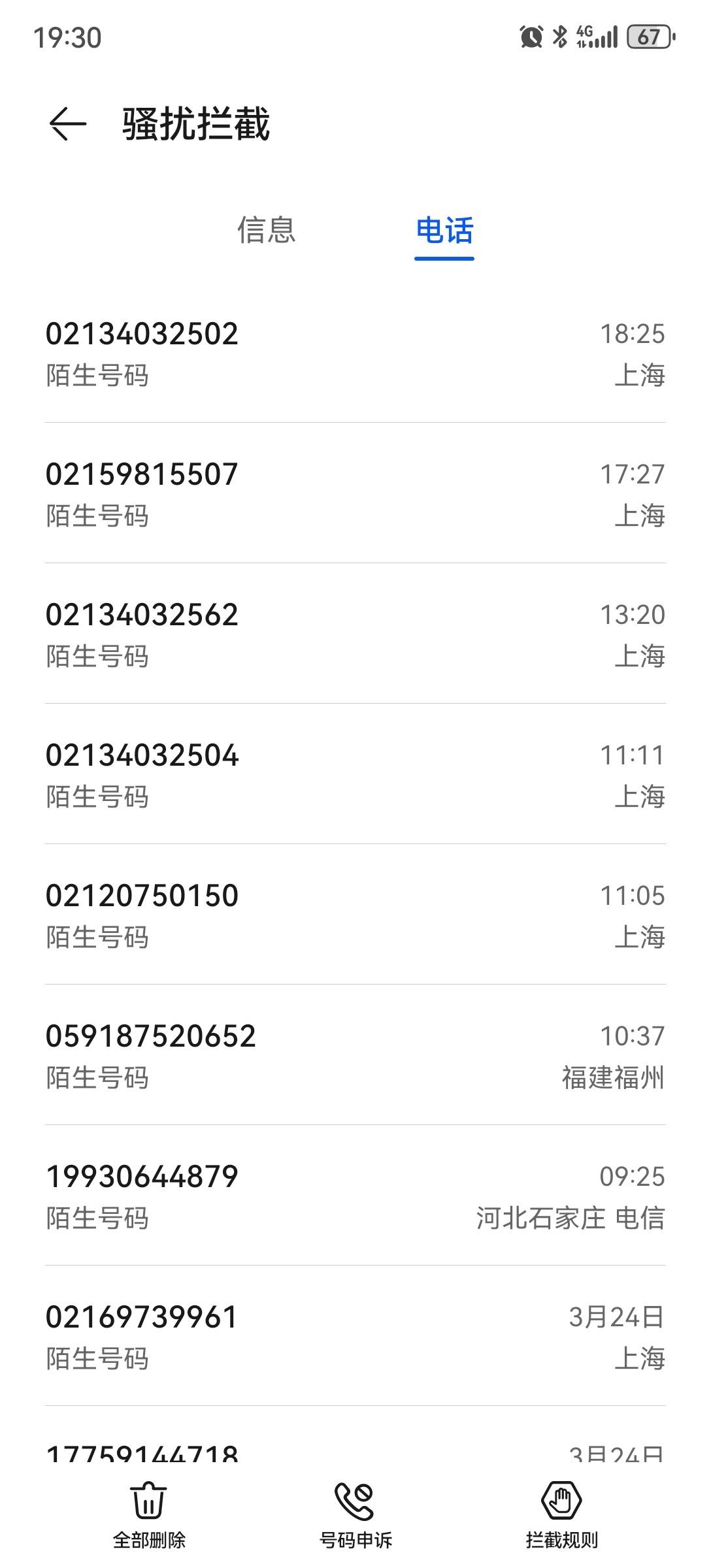View the record for 19930644879
This screenshot has width=711, height=1568.
pos(355,1196)
